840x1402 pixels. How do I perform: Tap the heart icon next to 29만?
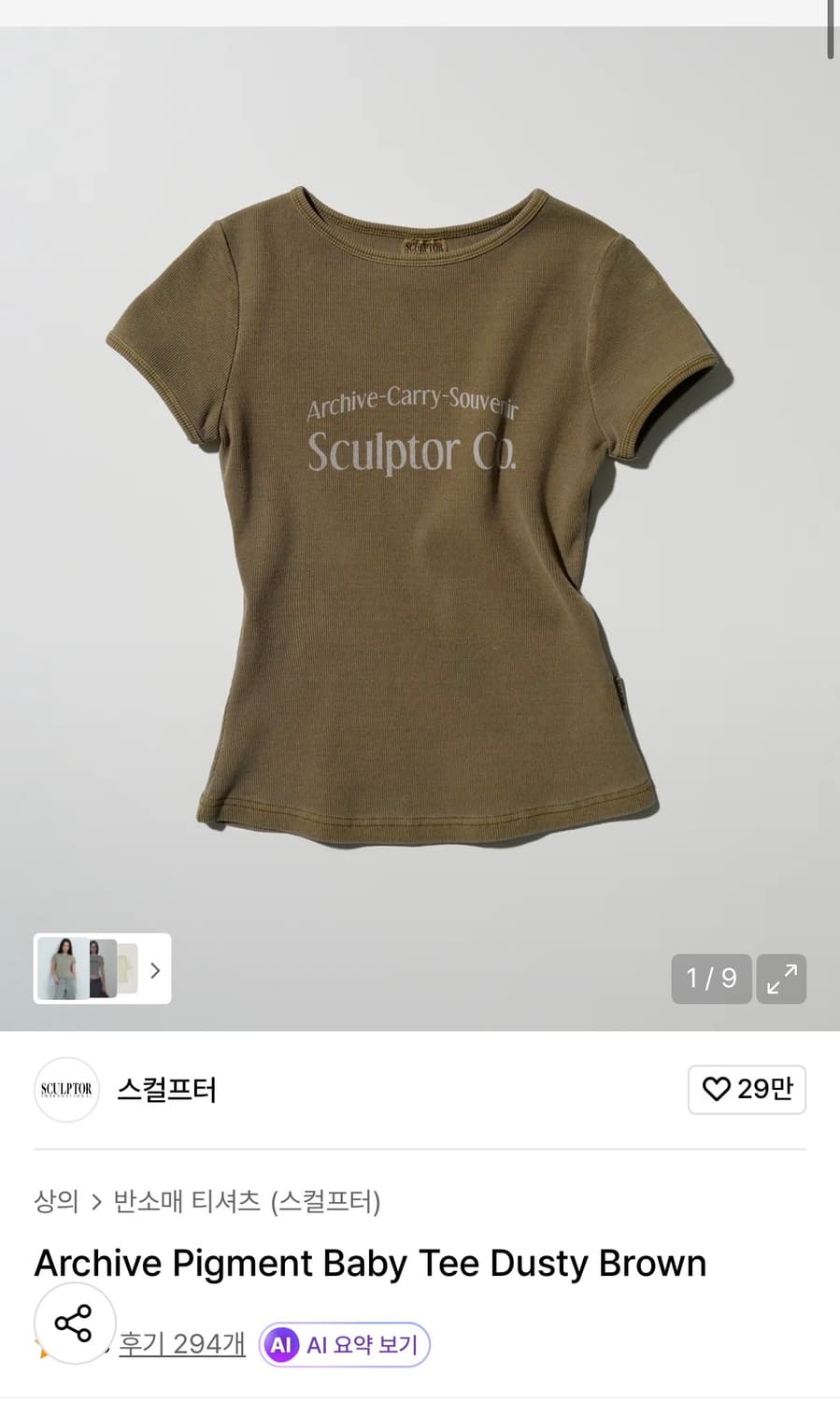click(x=716, y=1090)
